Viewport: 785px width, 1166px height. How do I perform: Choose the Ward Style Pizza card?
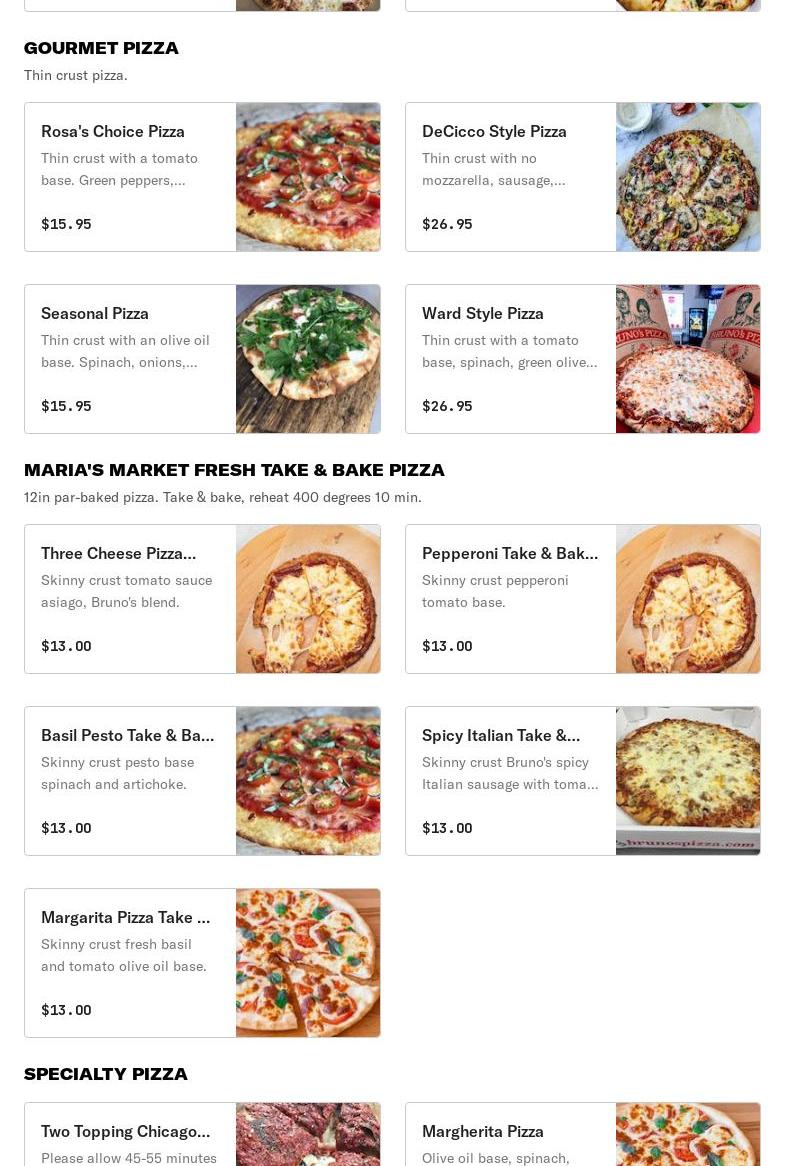(x=582, y=359)
